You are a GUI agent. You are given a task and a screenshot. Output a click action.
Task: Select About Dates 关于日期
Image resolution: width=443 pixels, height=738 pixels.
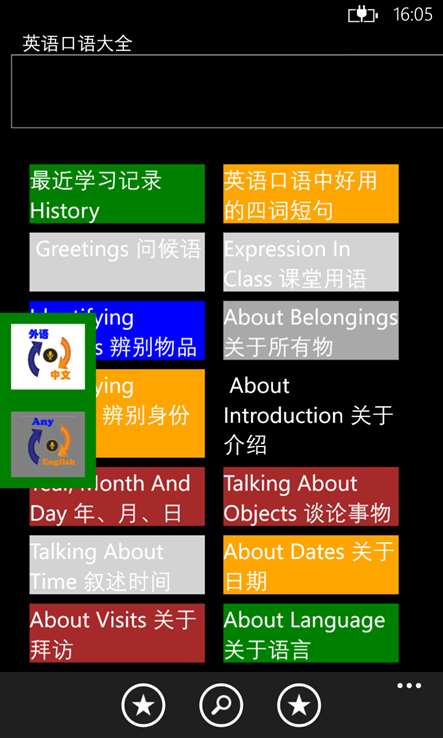[311, 564]
